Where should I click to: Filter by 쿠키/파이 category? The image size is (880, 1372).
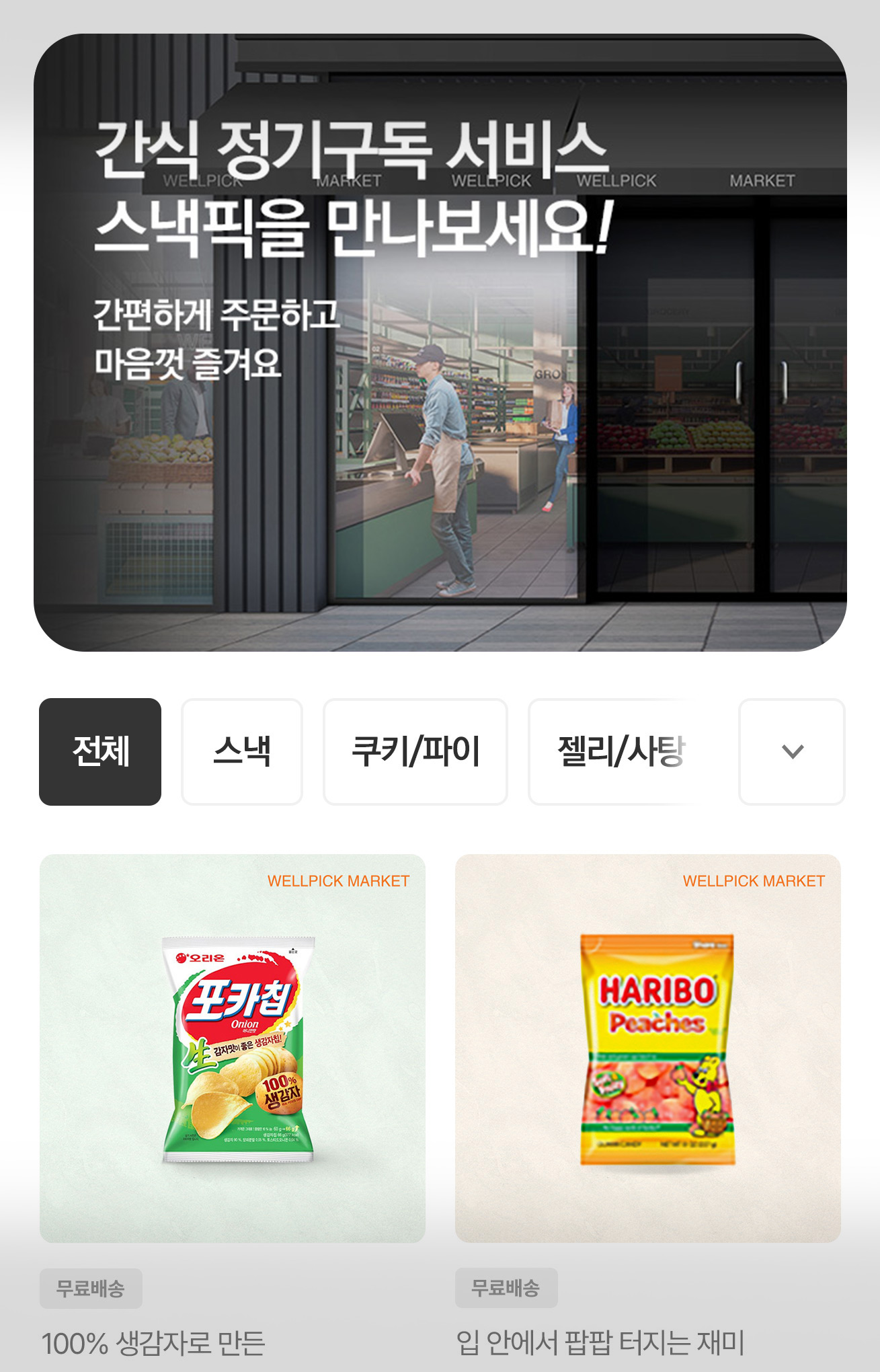click(415, 751)
